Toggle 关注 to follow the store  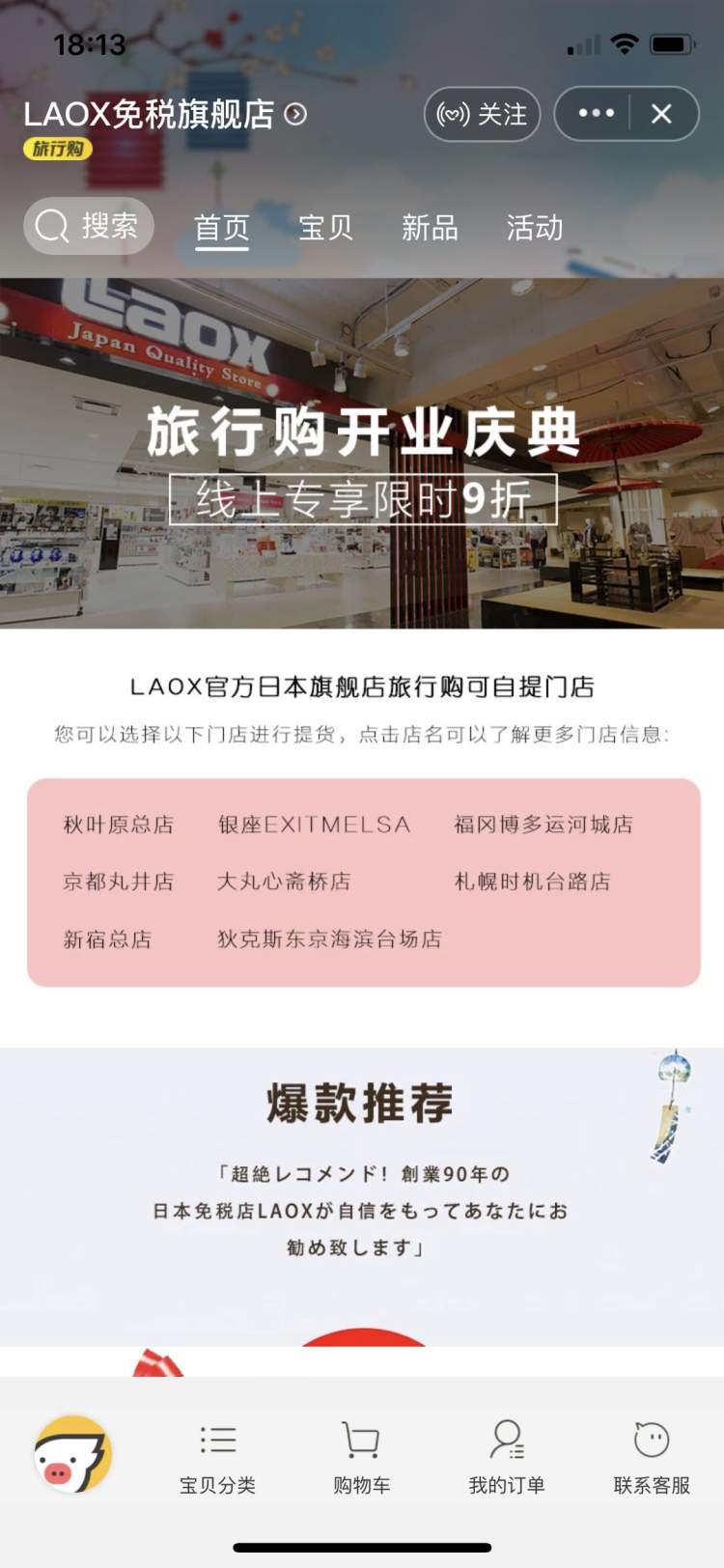482,114
